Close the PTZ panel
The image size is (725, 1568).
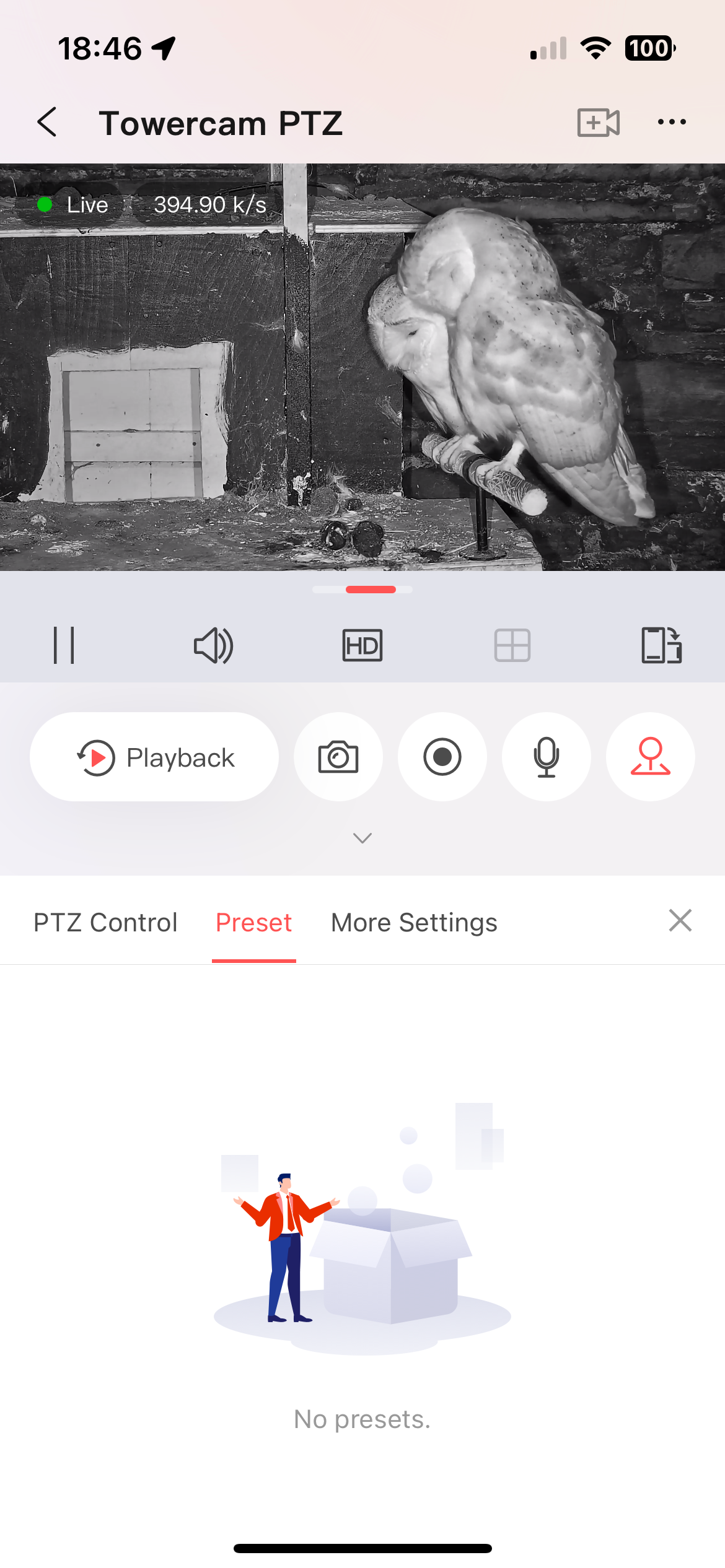pos(680,920)
